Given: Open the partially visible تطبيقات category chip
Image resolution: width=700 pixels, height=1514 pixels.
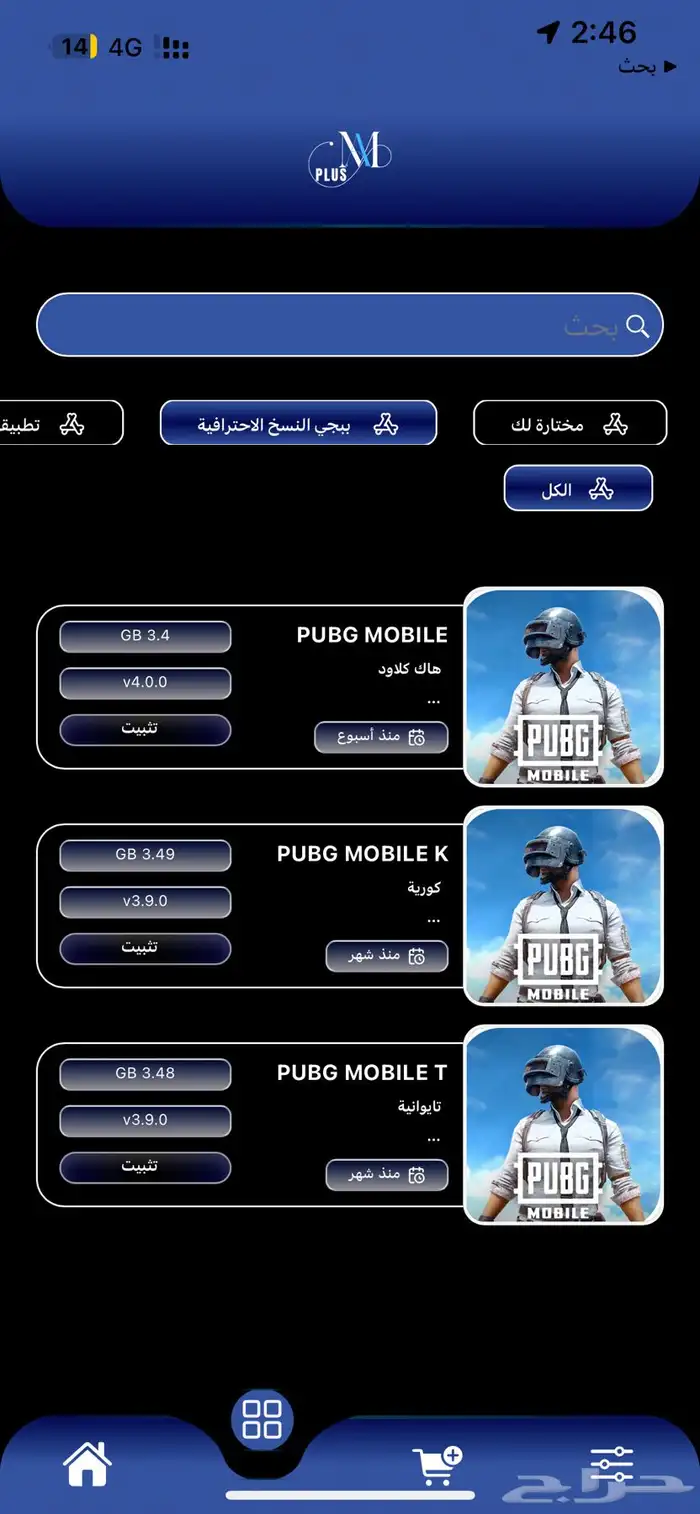Looking at the screenshot, I should [55, 423].
